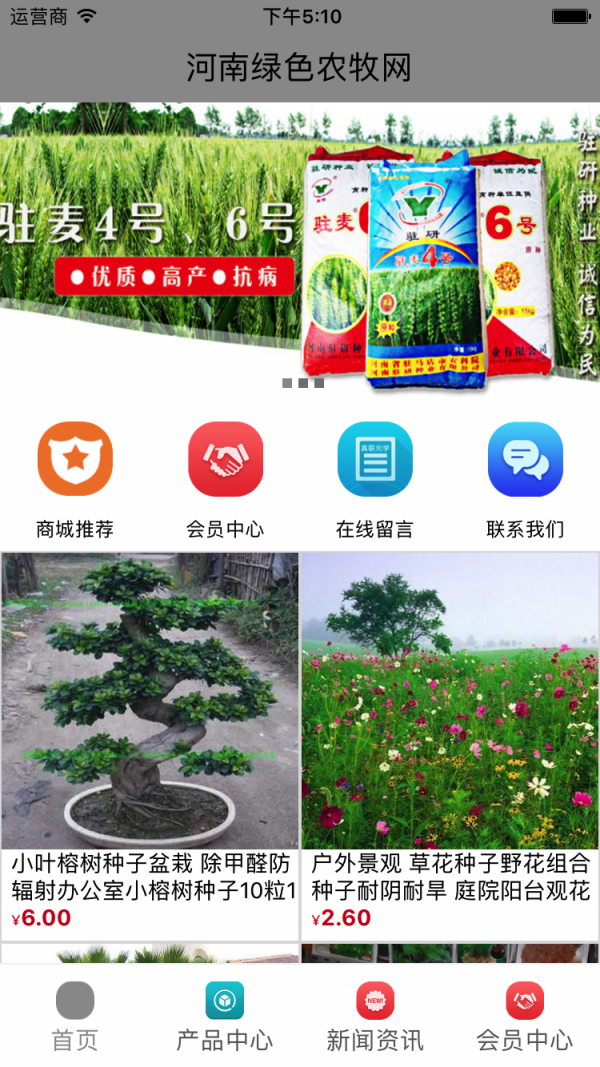
Task: Open 商城推荐 shortcut
Action: (75, 460)
